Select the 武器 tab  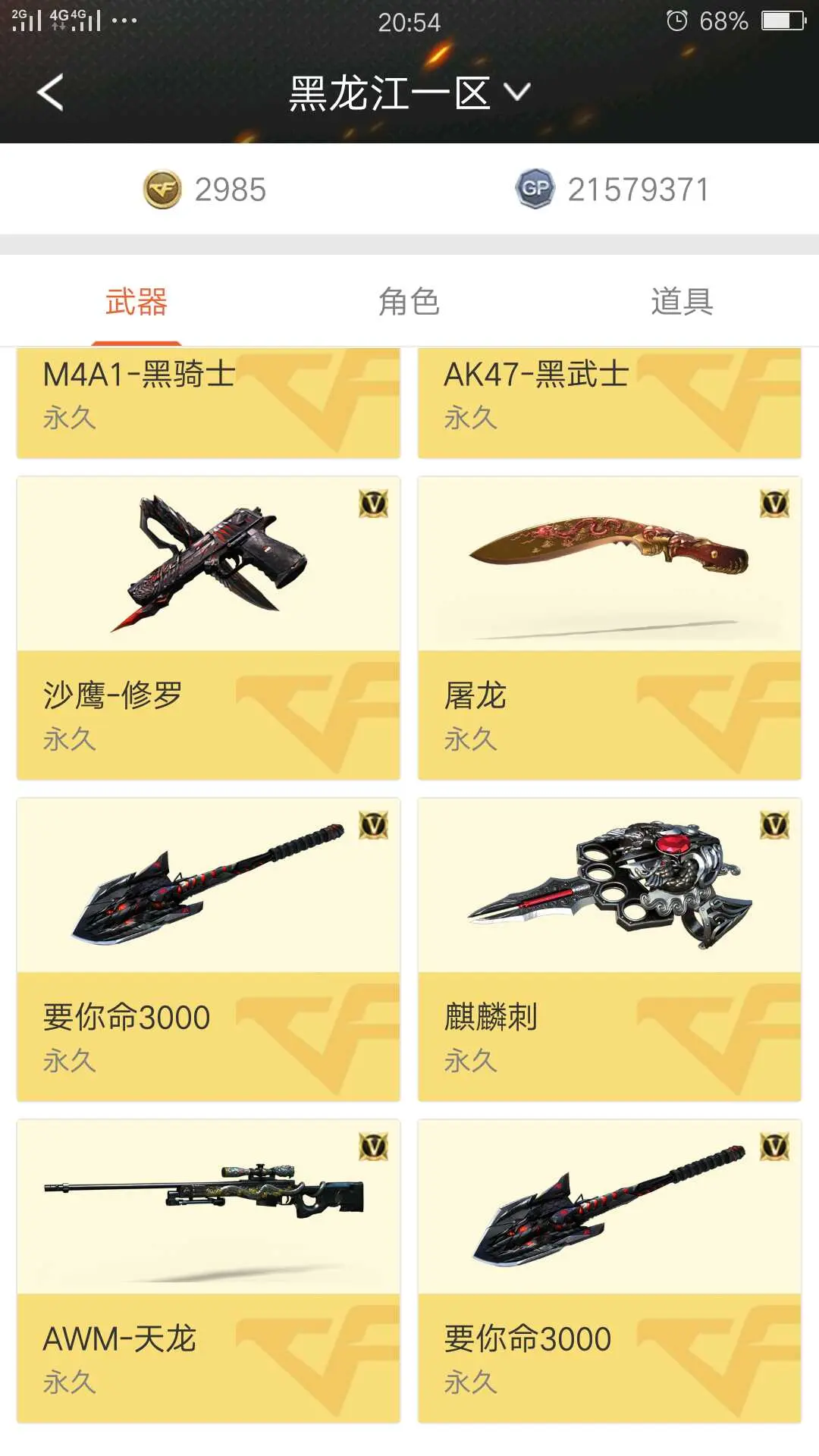coord(136,302)
